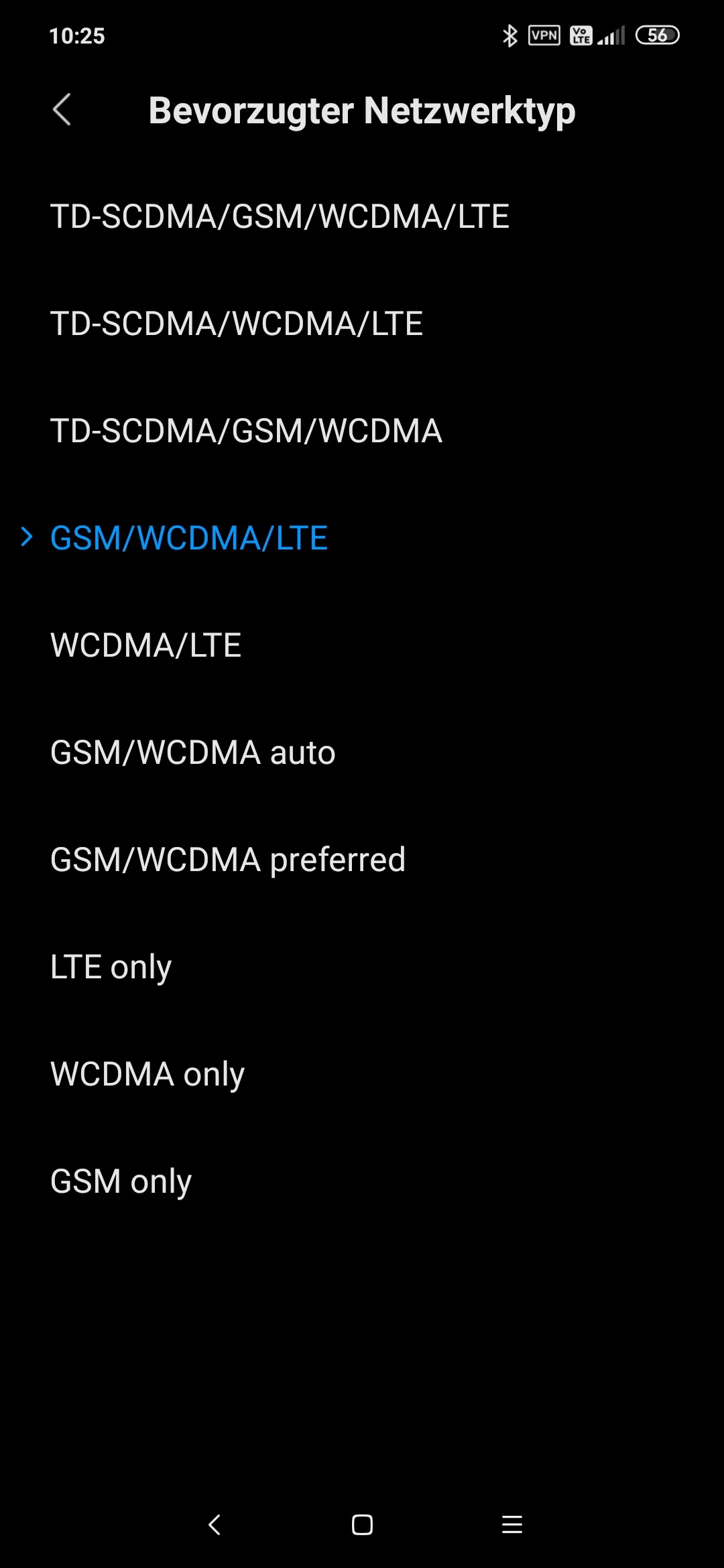Pick TD-SCDMA/GSM/WCDMA without LTE

click(x=362, y=431)
